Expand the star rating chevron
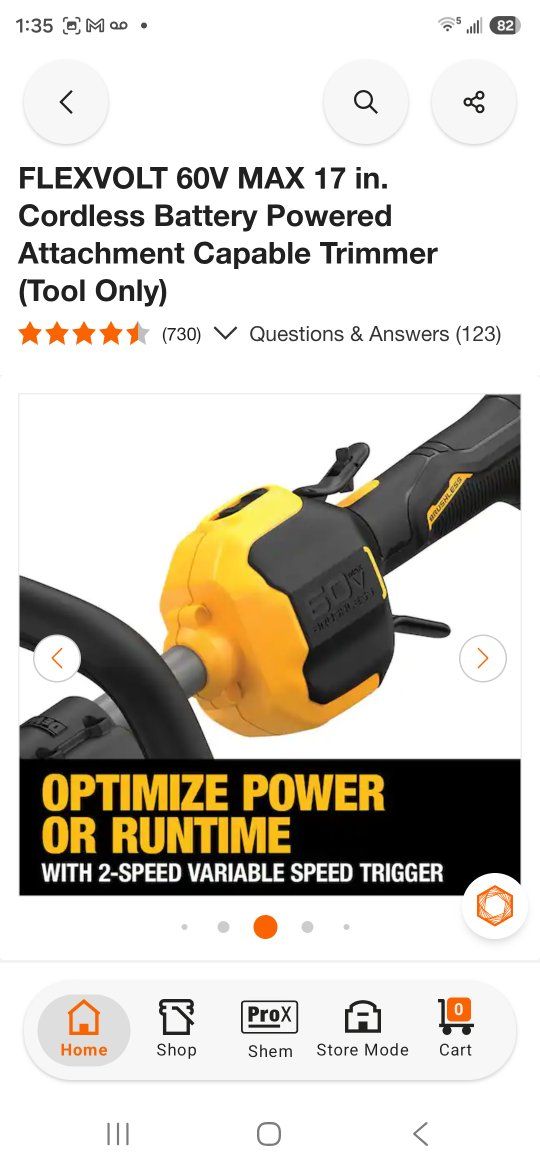 pyautogui.click(x=225, y=334)
